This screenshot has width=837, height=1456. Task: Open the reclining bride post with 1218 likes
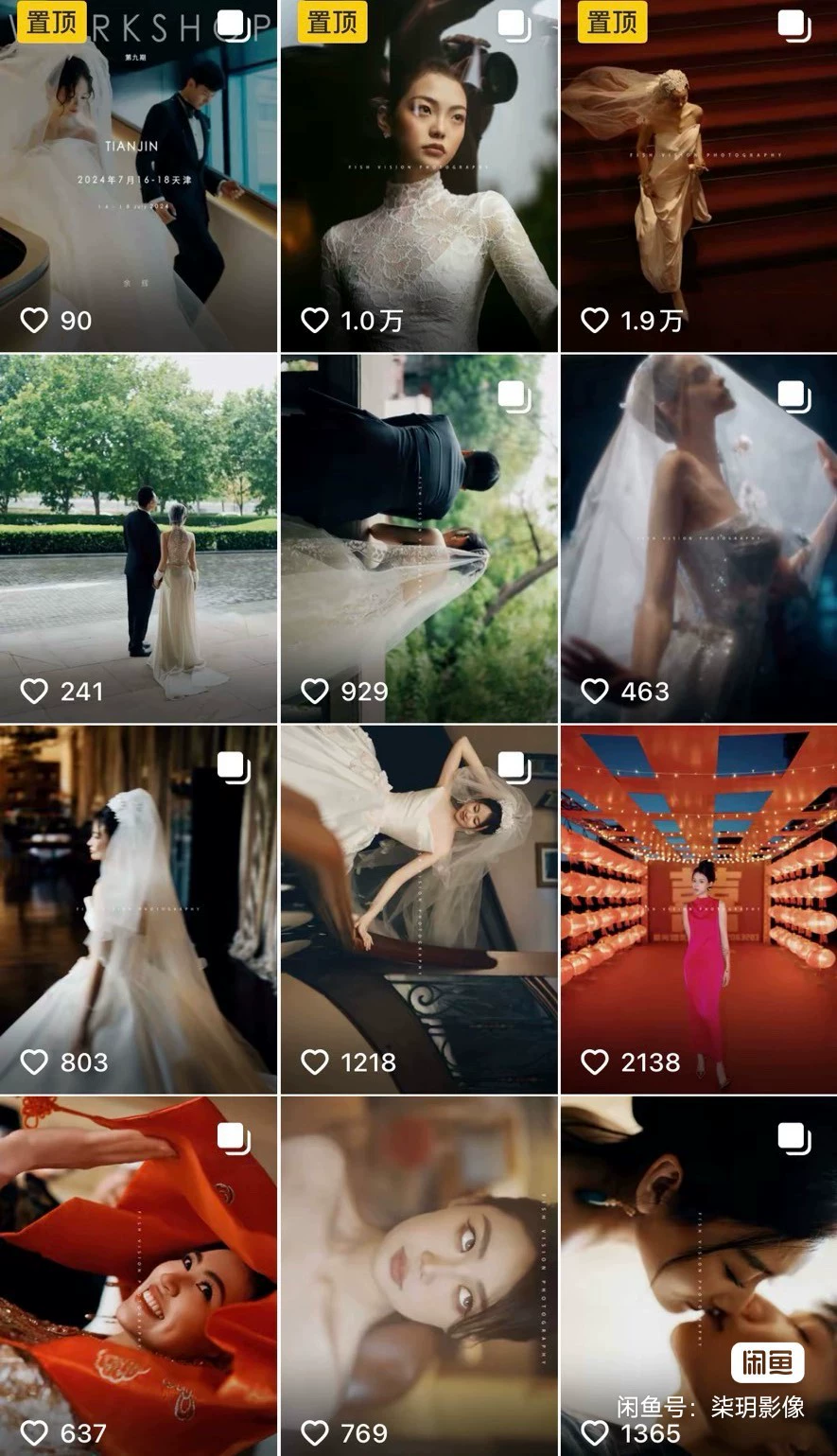tap(418, 909)
